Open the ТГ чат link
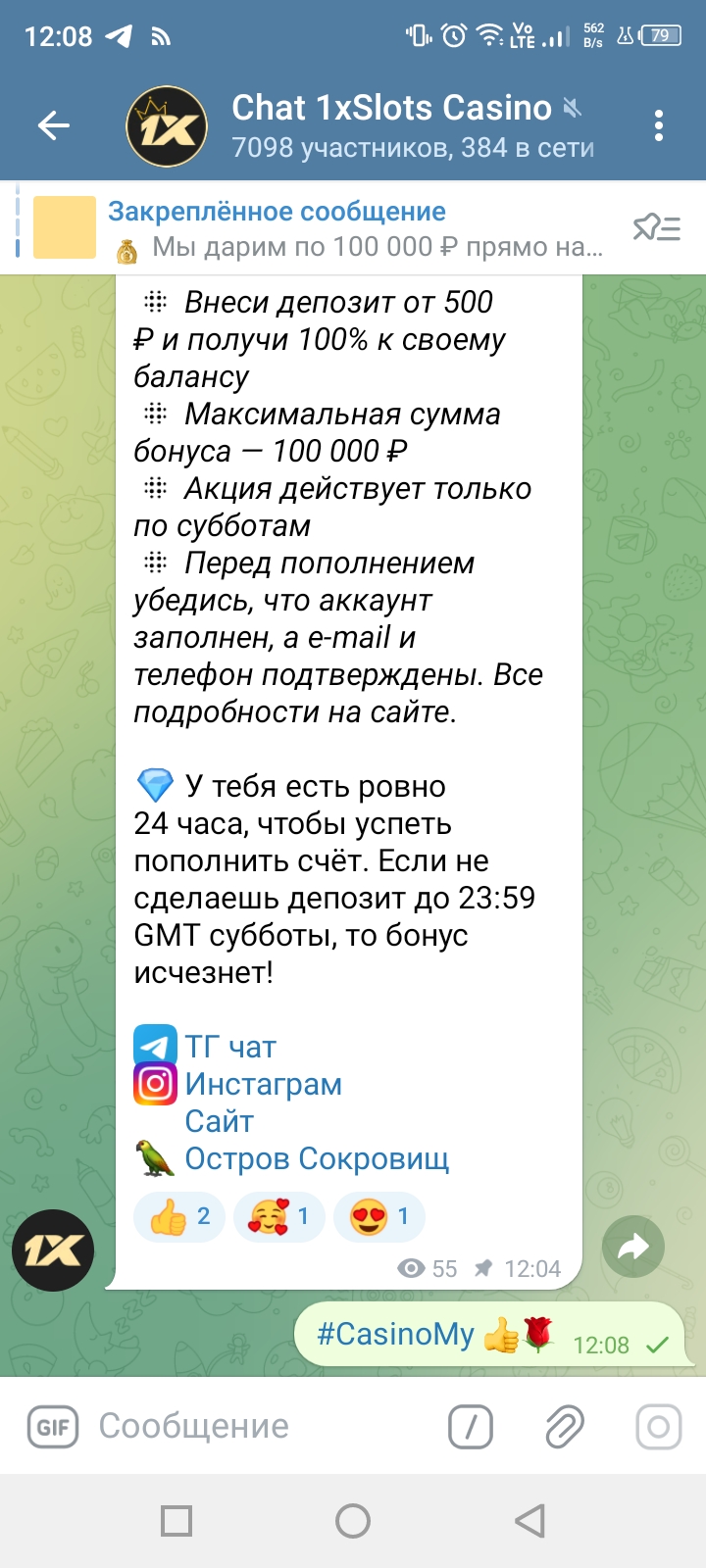The height and width of the screenshot is (1568, 706). point(230,1047)
